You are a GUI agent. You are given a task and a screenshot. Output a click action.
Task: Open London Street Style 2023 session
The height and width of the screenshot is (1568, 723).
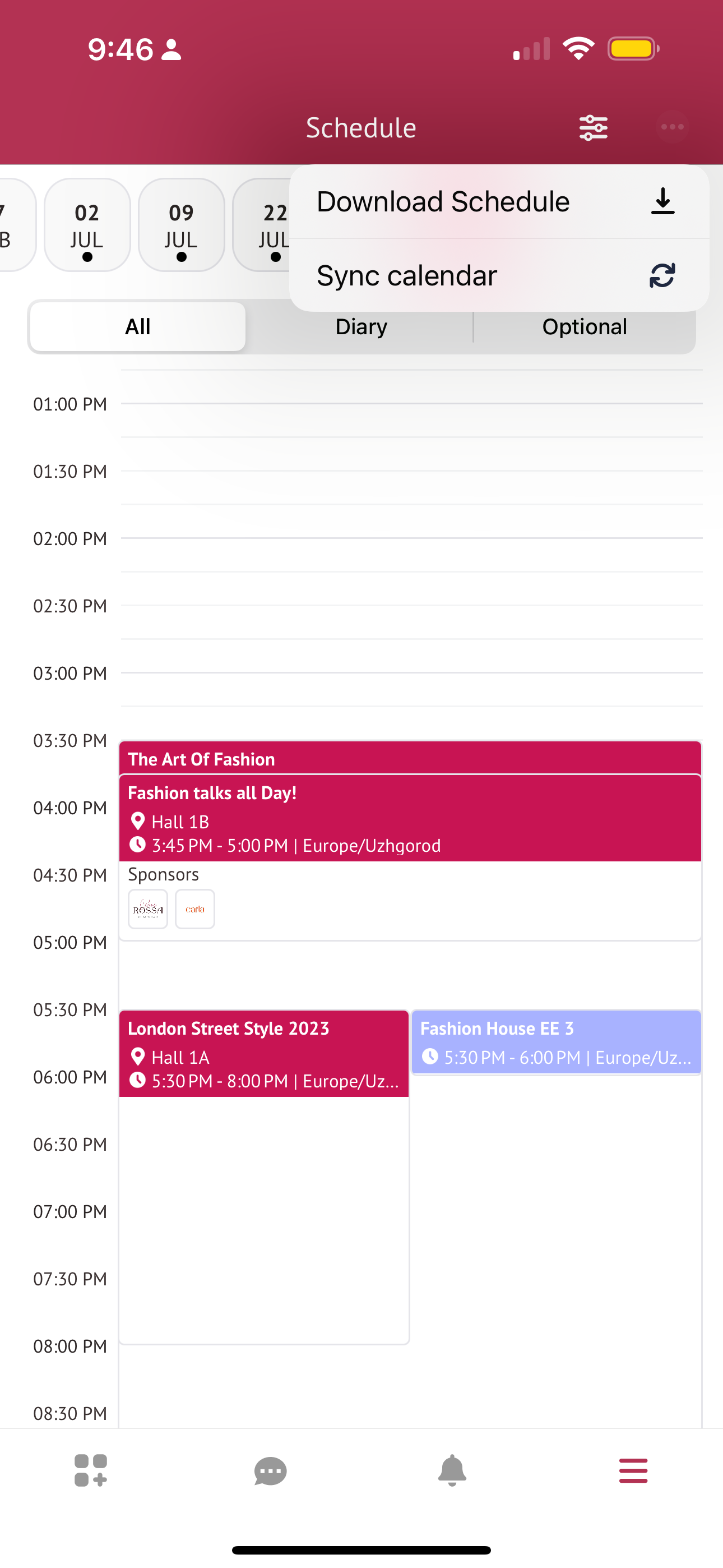[263, 1054]
